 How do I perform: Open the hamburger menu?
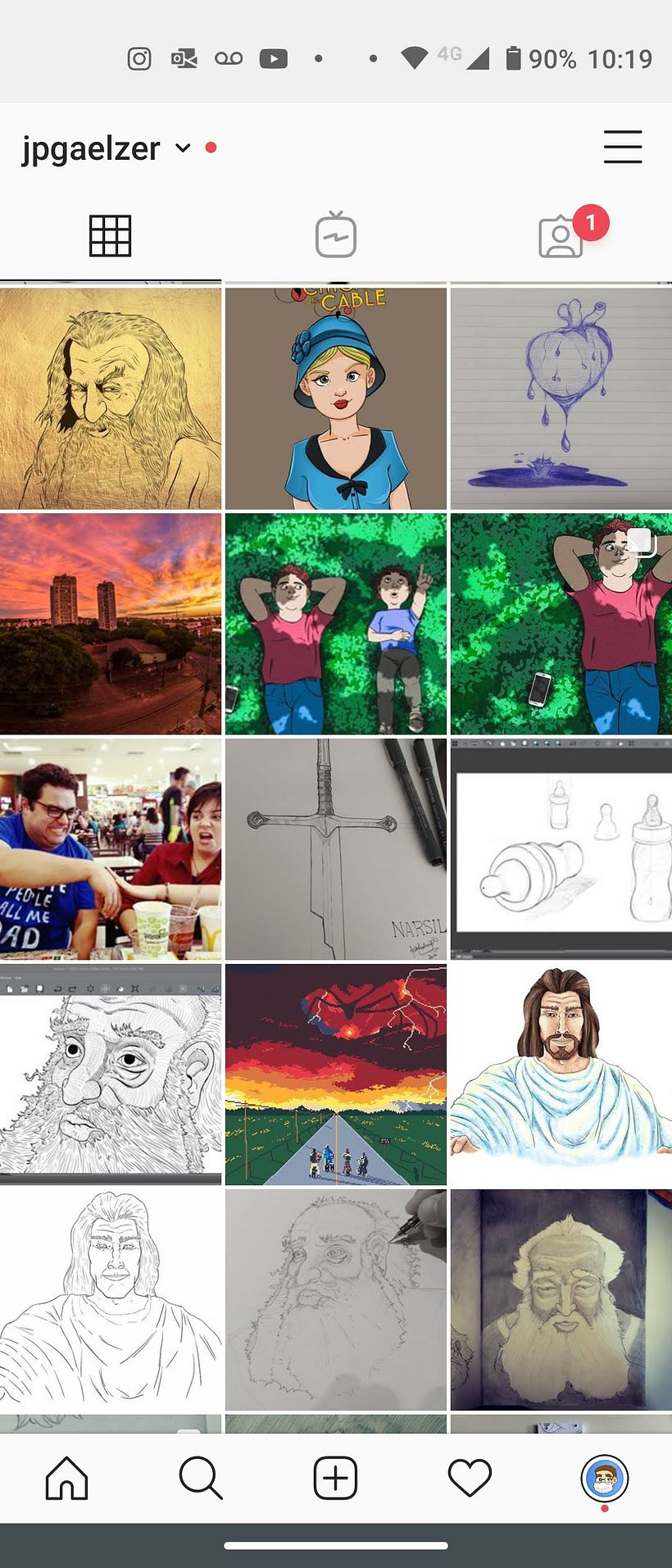pyautogui.click(x=622, y=148)
